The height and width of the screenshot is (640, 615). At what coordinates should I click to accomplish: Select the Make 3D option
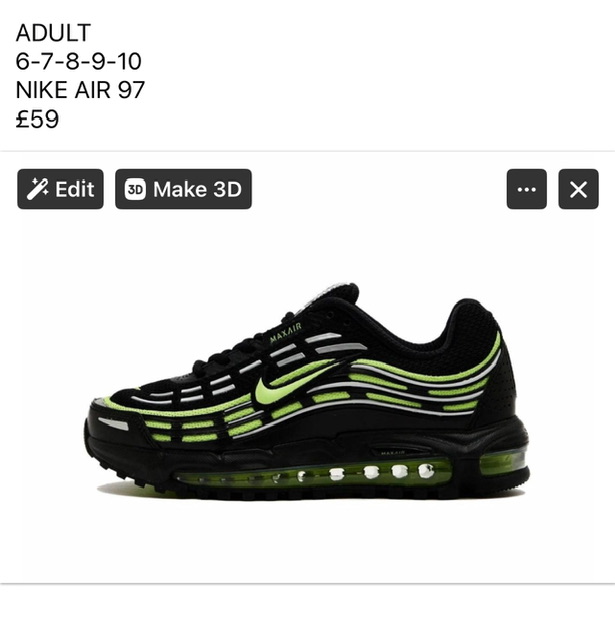tap(183, 189)
